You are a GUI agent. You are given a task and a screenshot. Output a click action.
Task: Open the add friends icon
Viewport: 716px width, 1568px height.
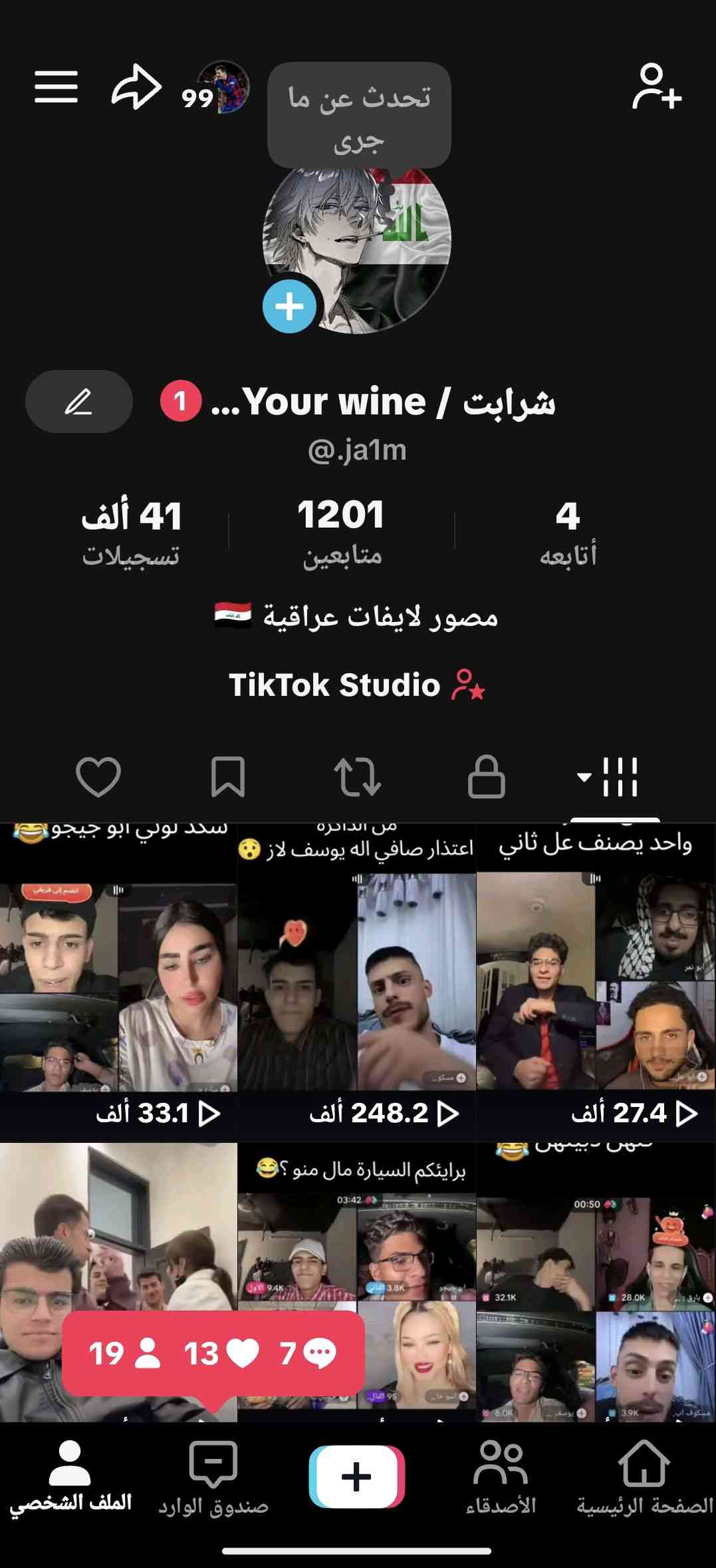(x=656, y=87)
